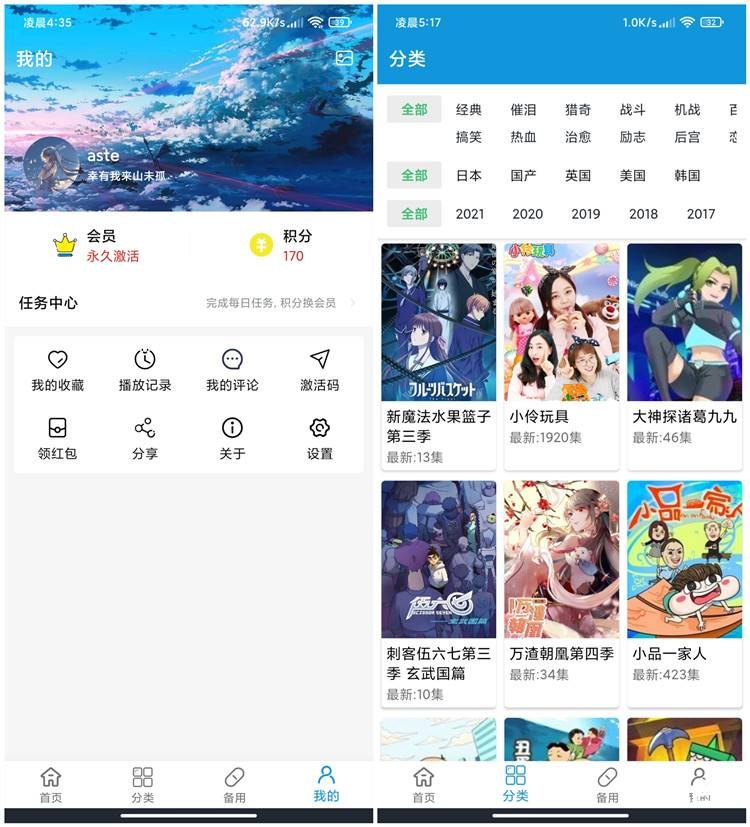Open 我的收藏 favorites

coord(57,370)
